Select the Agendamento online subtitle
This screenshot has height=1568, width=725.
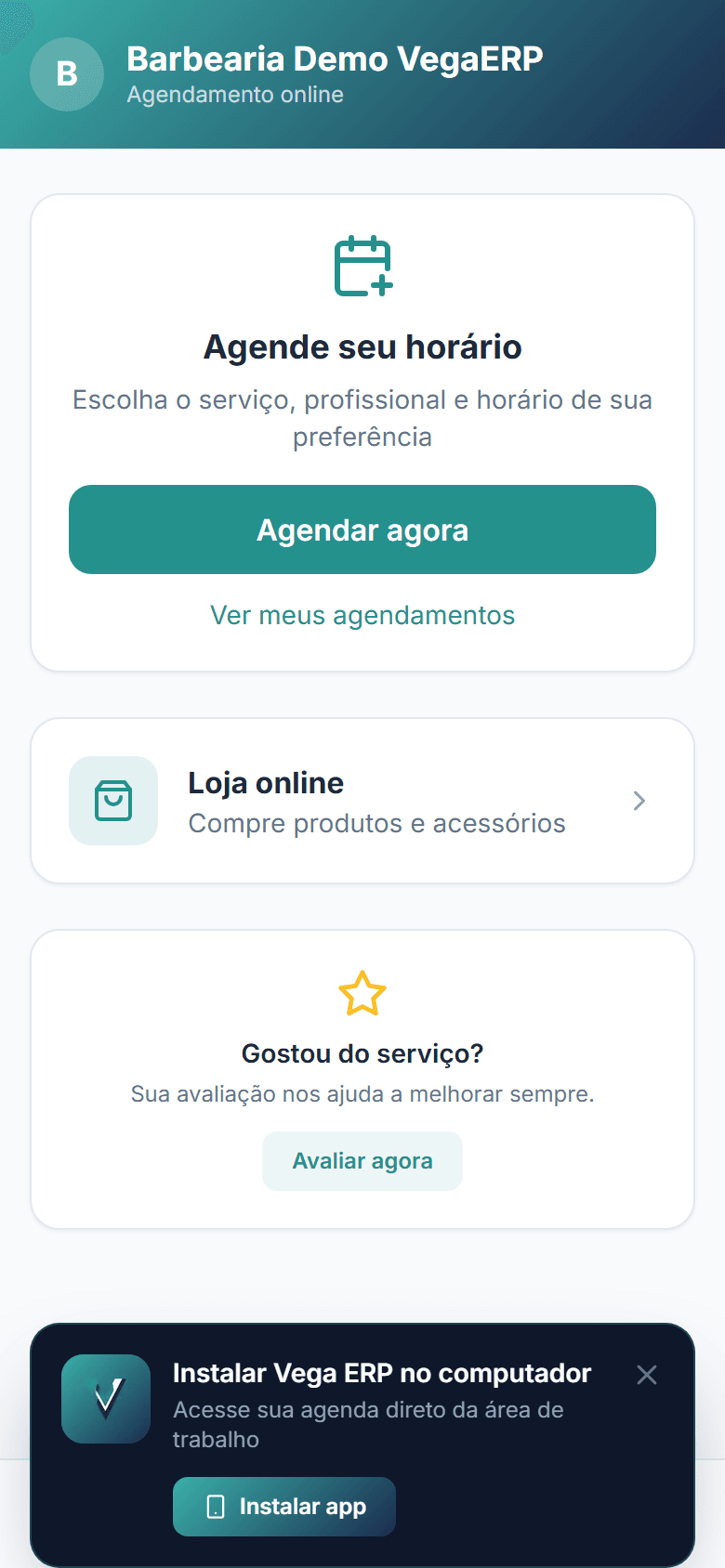click(235, 94)
